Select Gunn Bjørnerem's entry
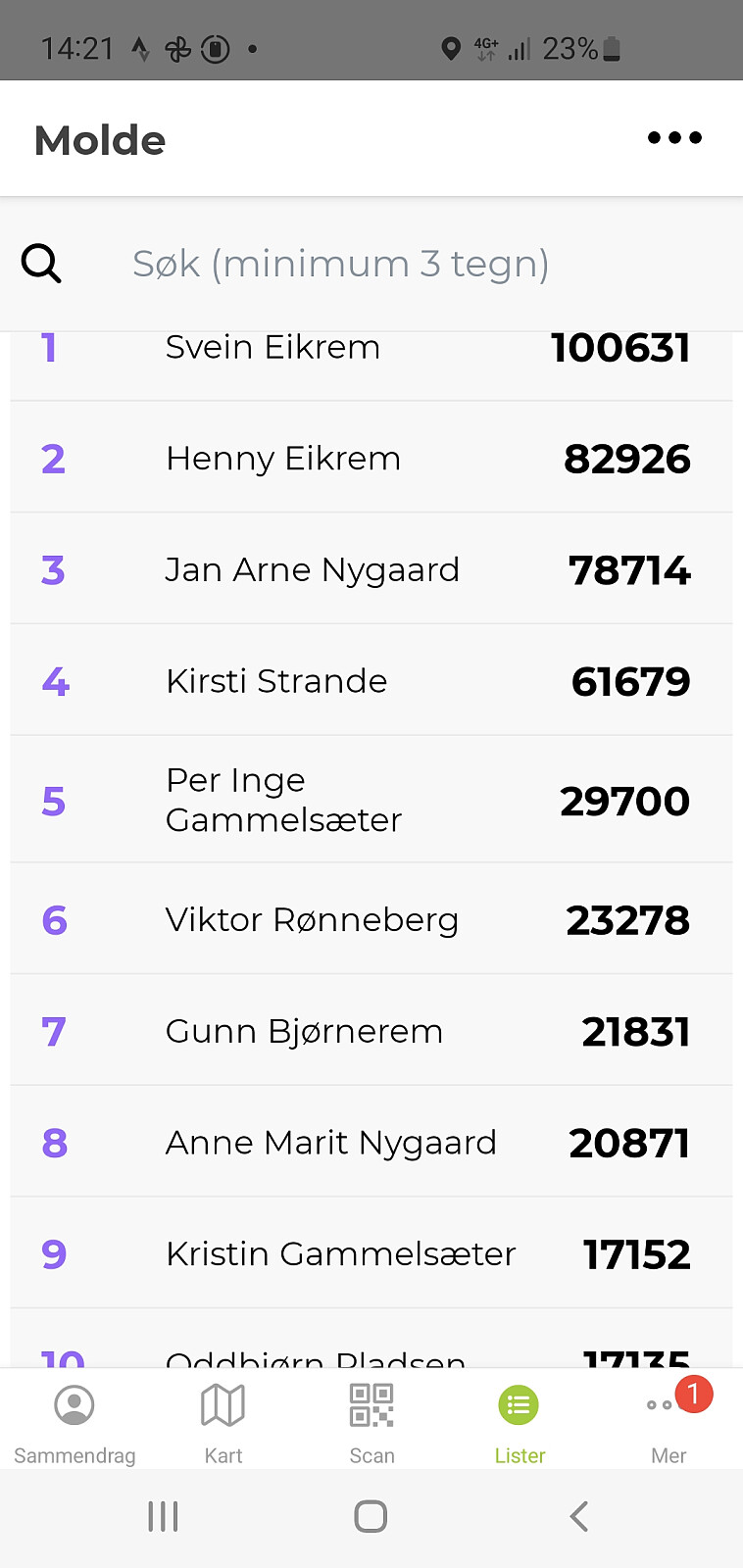This screenshot has width=743, height=1568. [371, 1031]
